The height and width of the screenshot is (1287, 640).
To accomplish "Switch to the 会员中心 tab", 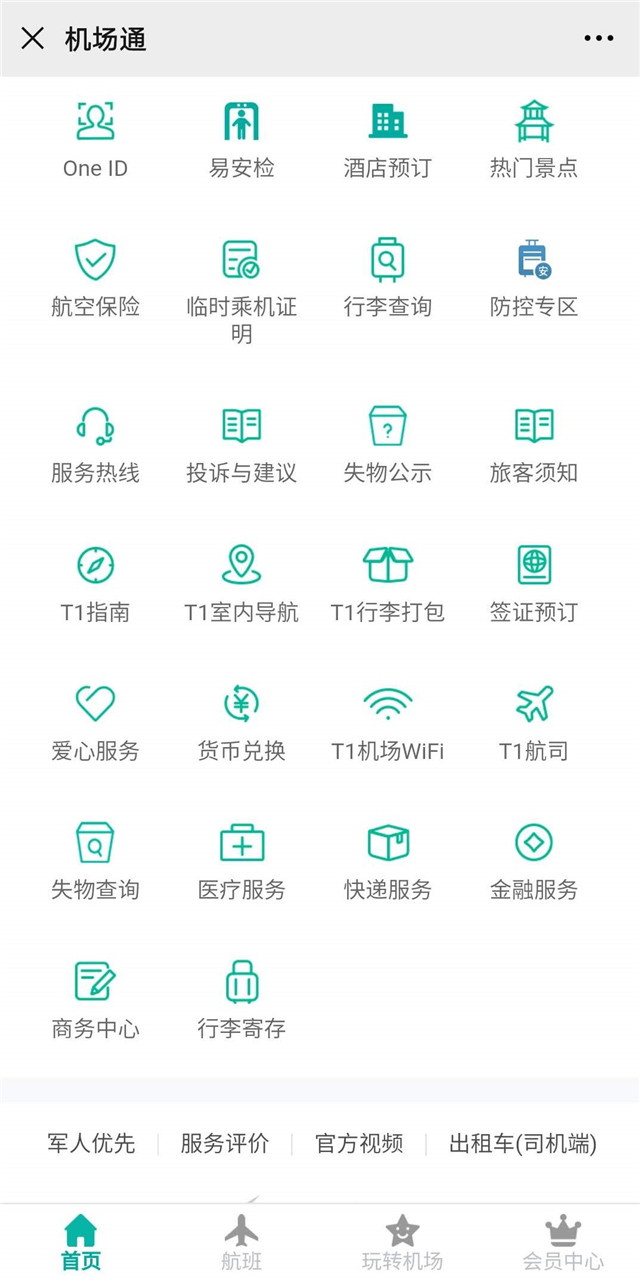I will pos(563,1243).
